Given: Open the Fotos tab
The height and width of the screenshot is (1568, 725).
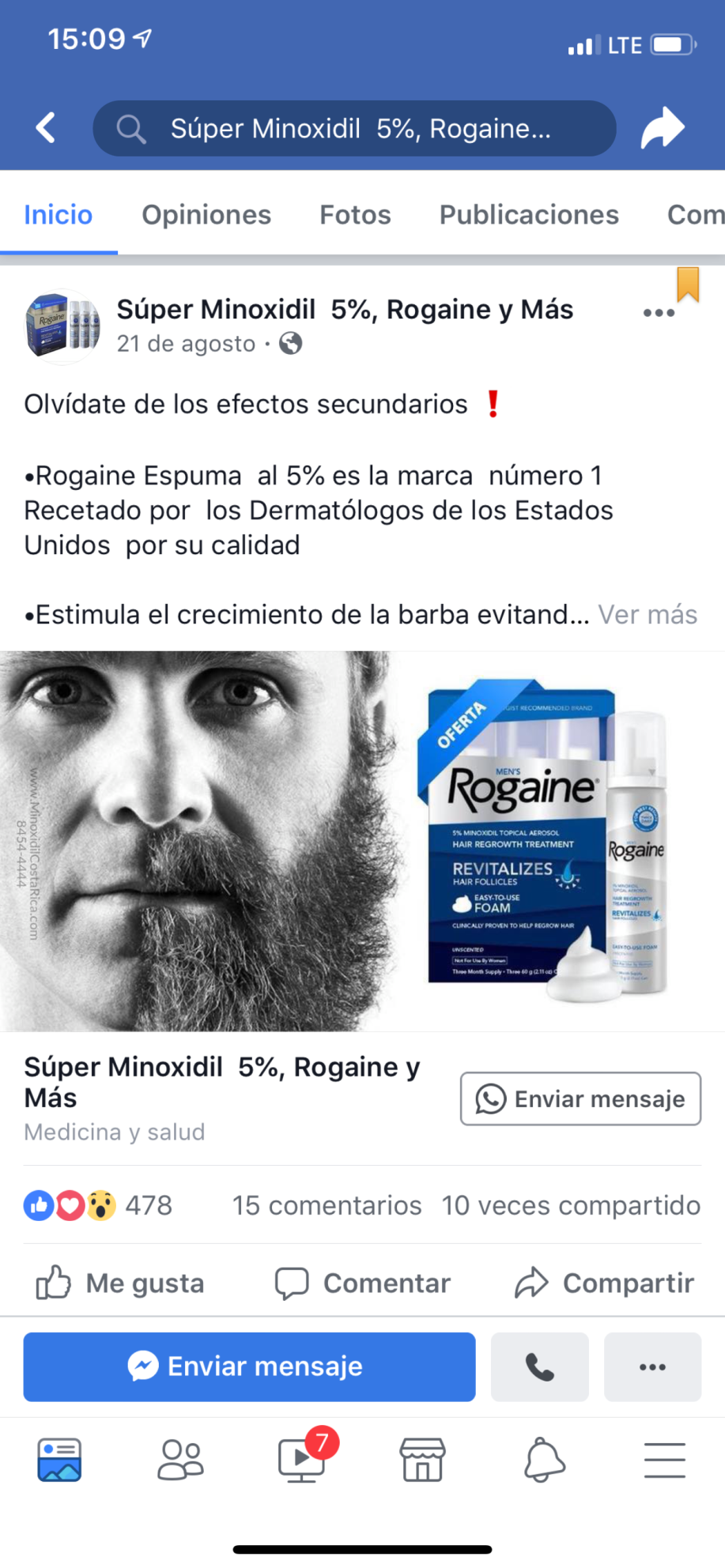Looking at the screenshot, I should [355, 215].
